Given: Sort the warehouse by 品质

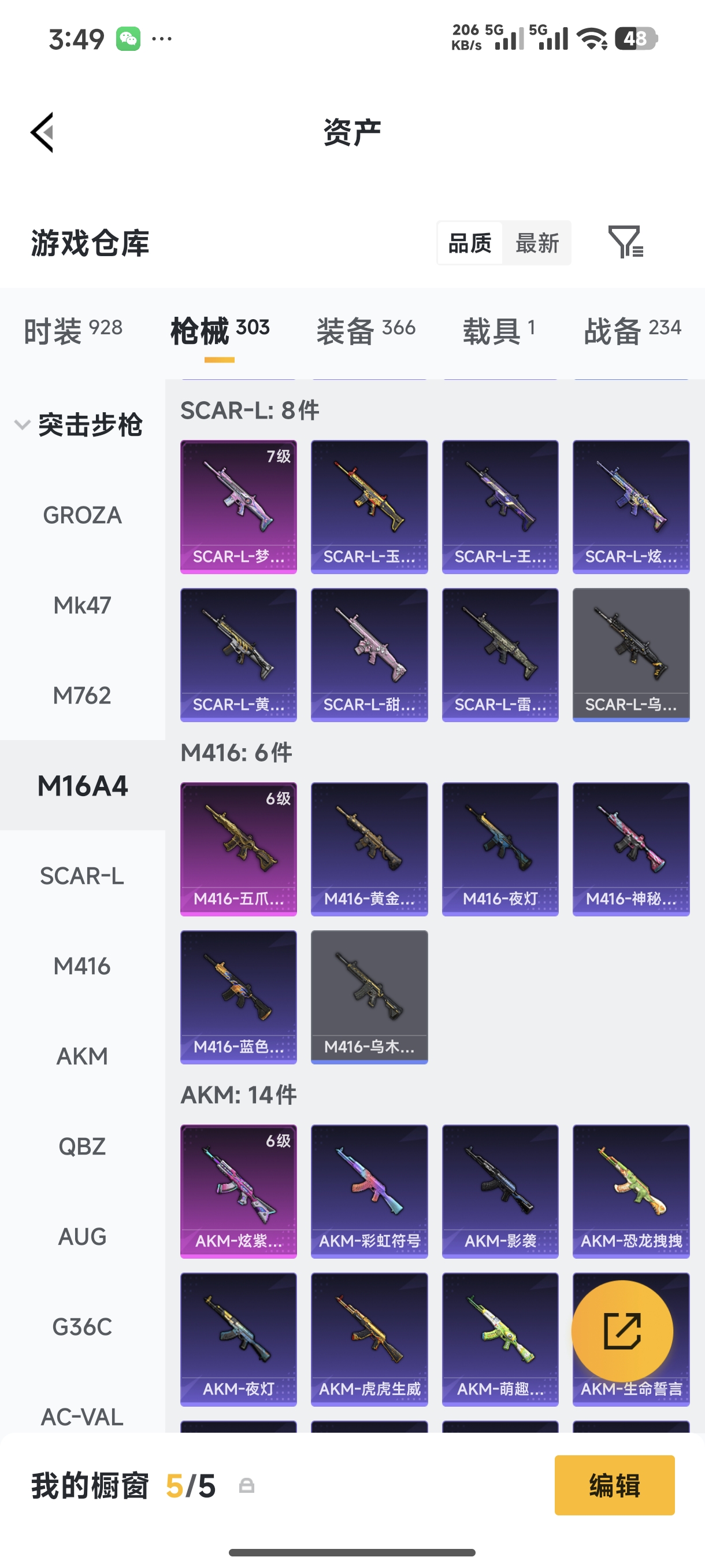Looking at the screenshot, I should point(470,243).
